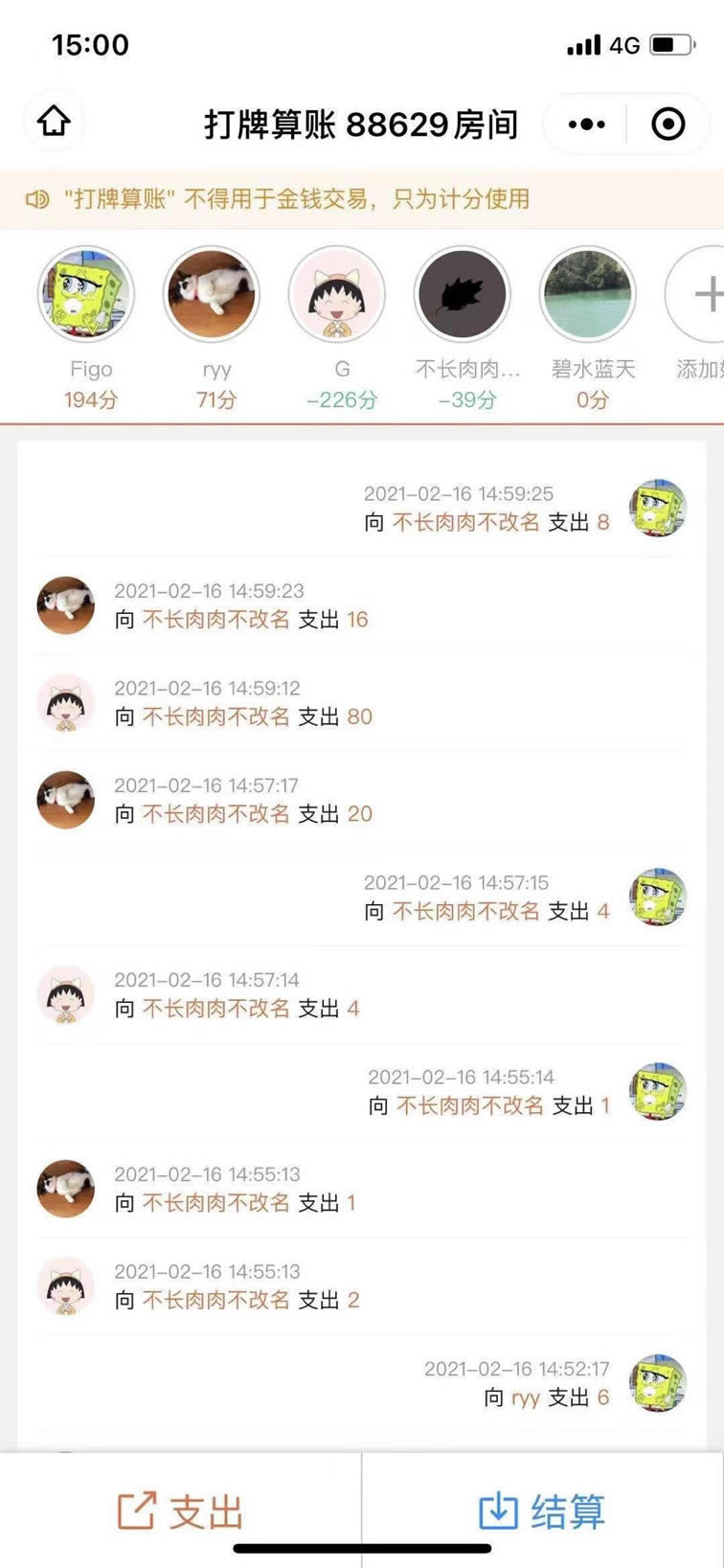Tap the 支出 button at the bottom
The width and height of the screenshot is (724, 1568).
[x=180, y=1511]
